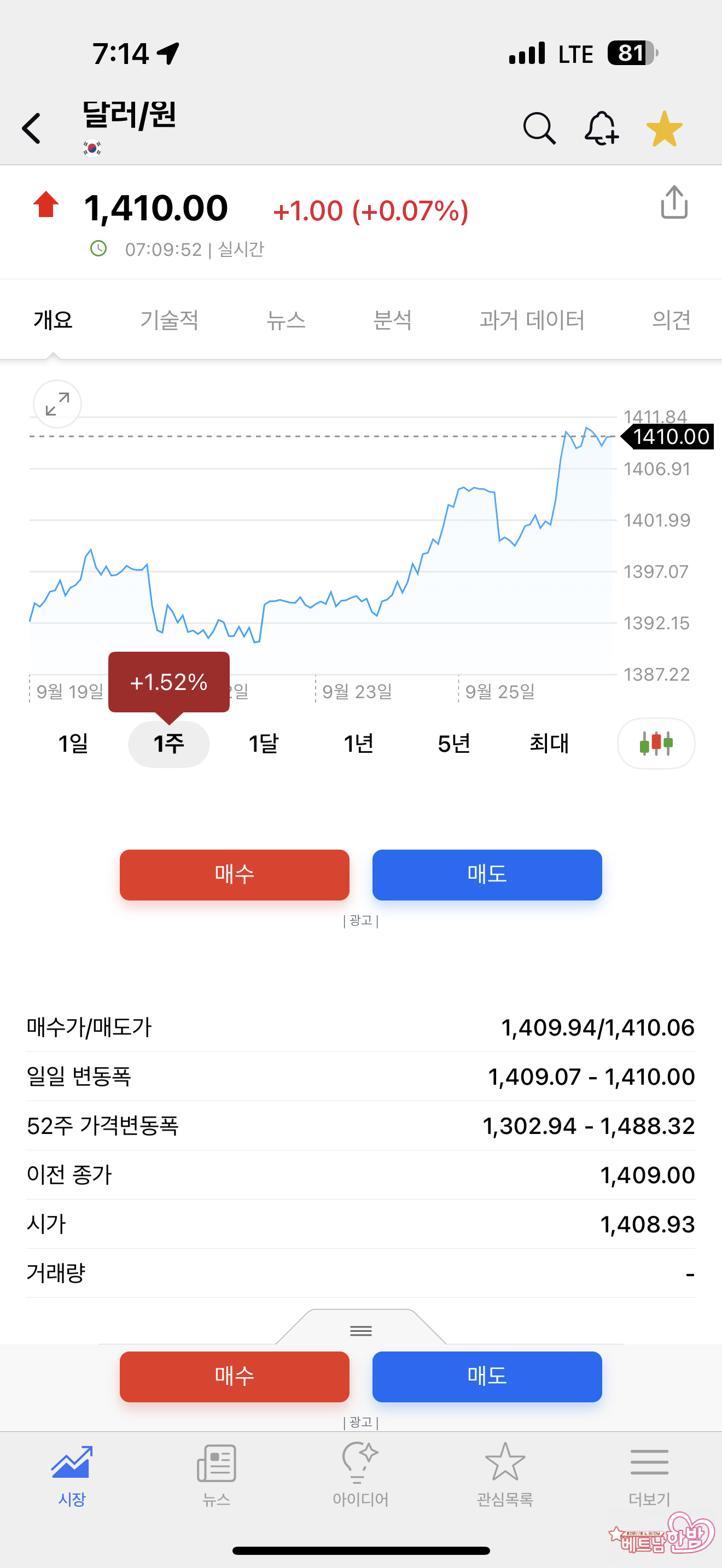Add a price alert with the bell
The image size is (722, 1568).
602,128
